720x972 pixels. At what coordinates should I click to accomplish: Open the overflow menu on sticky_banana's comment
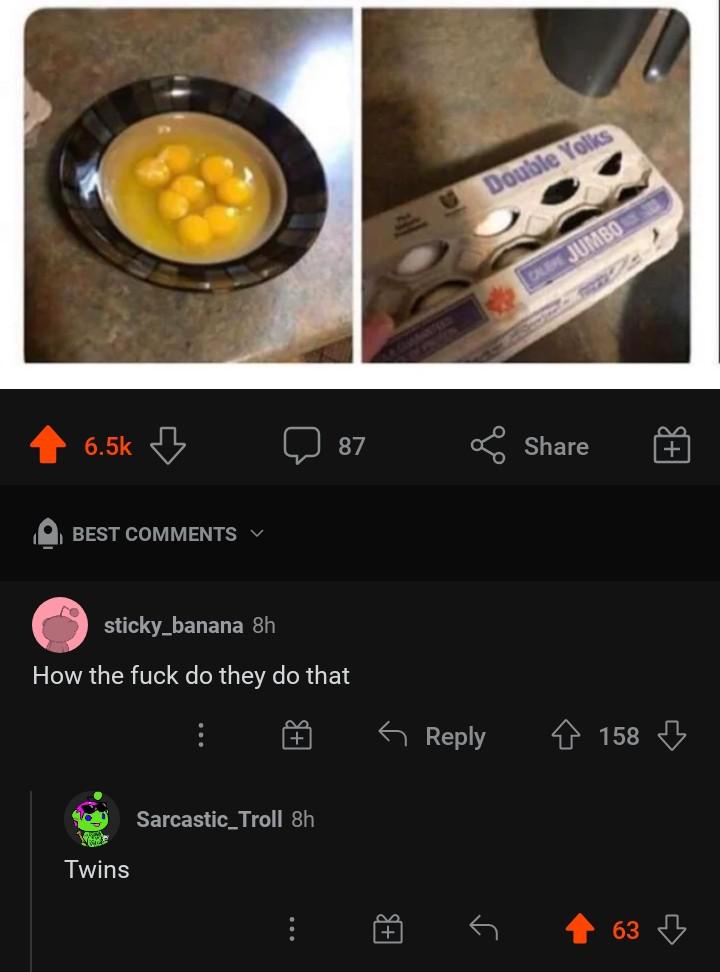point(201,735)
